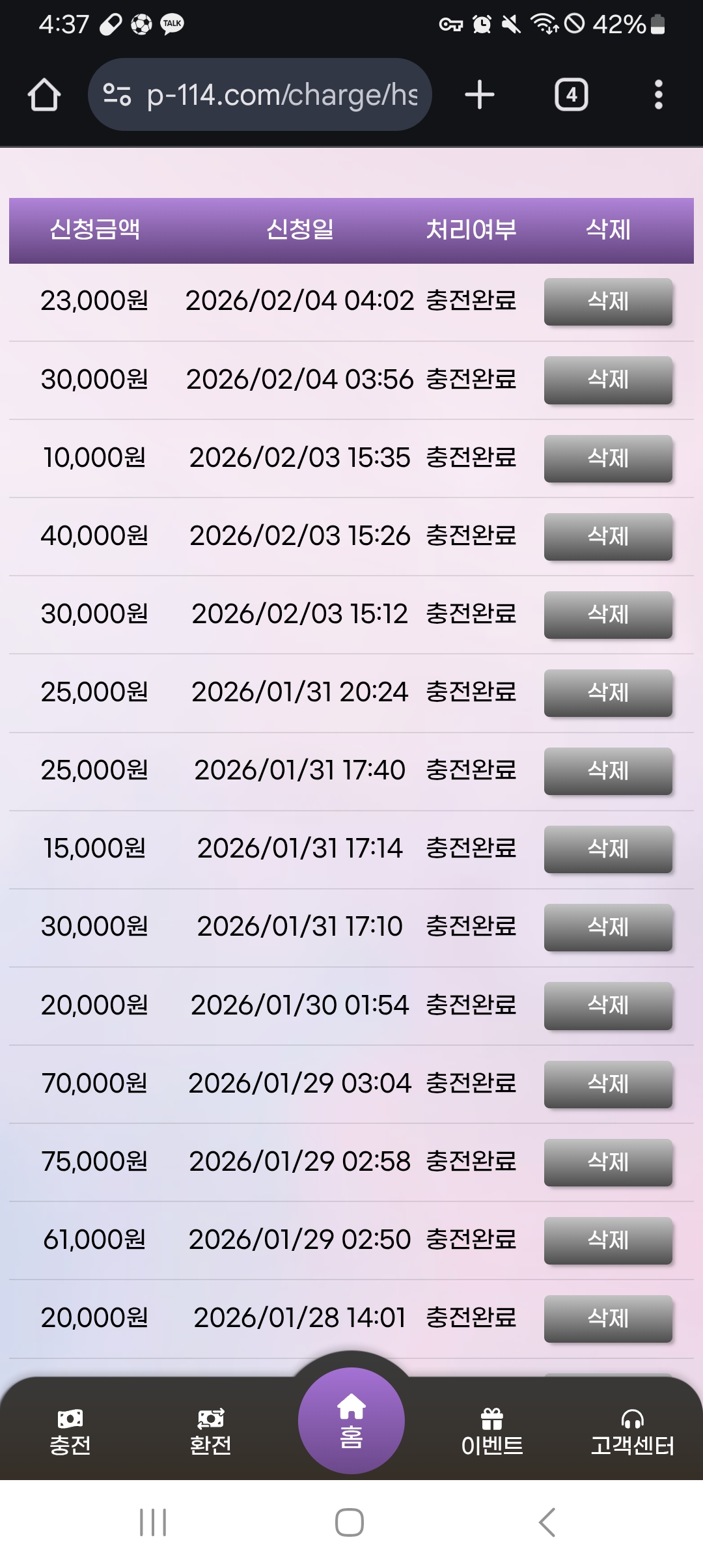Delete the 70,000원 charge from 01/29

tap(607, 1084)
